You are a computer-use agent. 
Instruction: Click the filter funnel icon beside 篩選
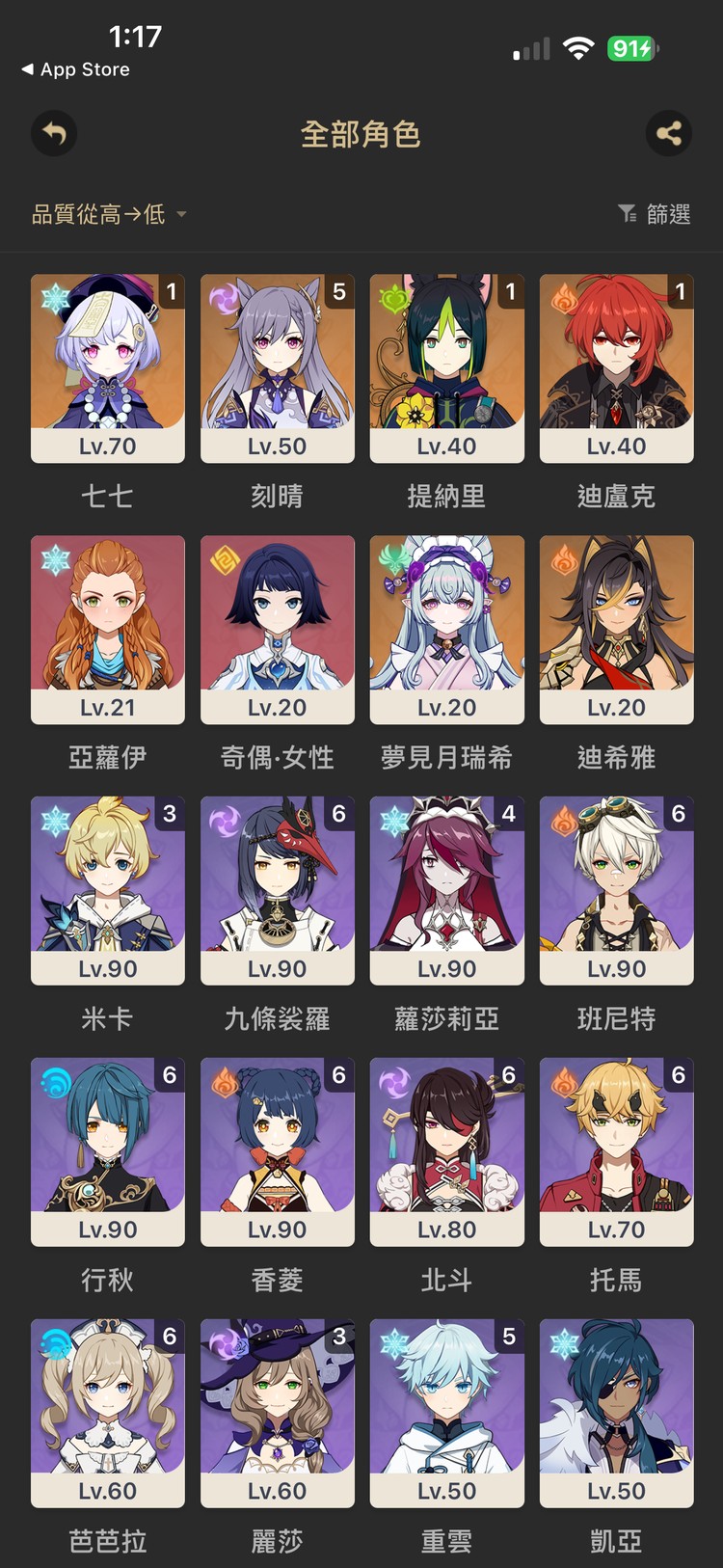coord(629,214)
